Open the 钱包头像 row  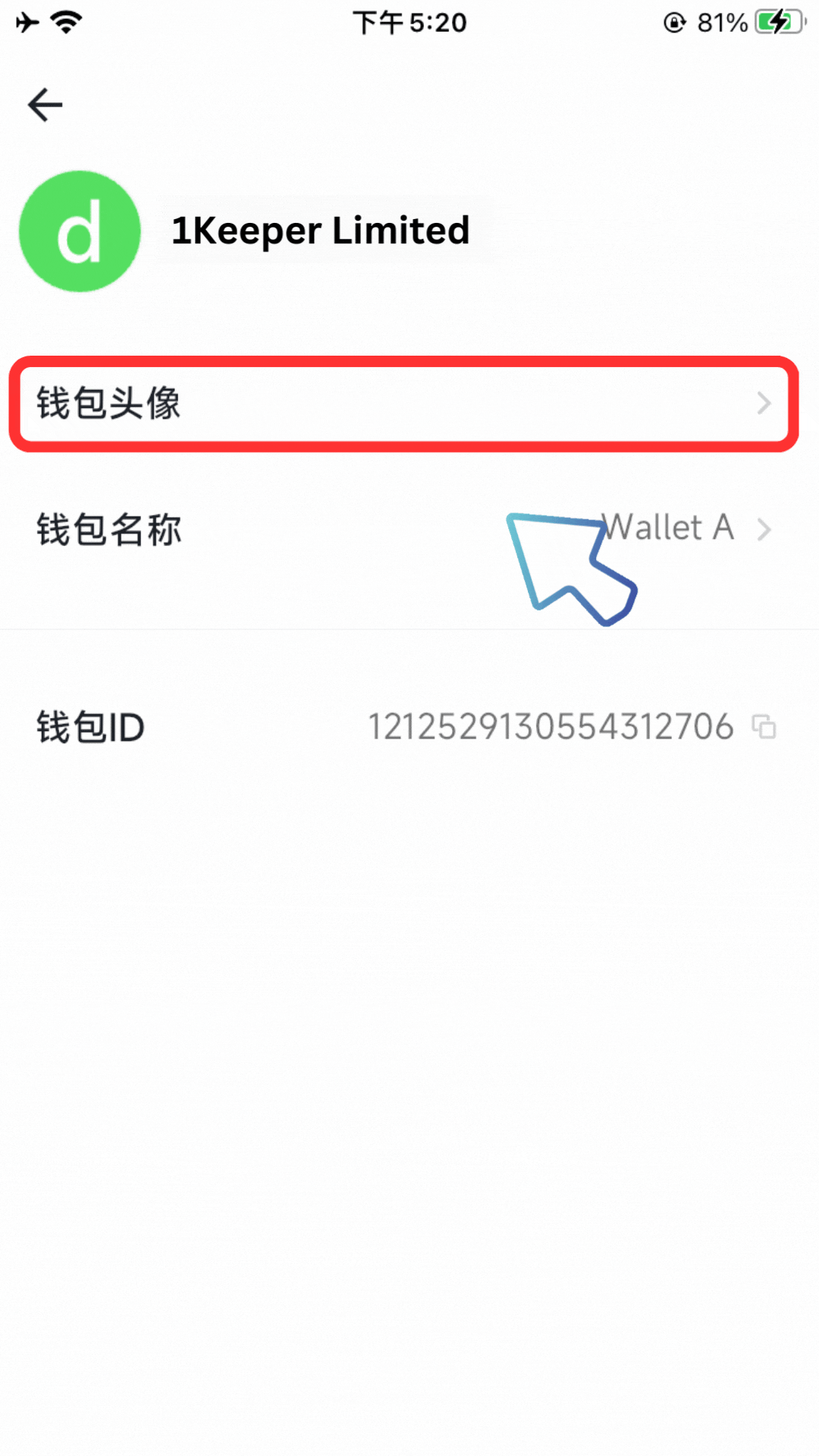click(x=403, y=403)
